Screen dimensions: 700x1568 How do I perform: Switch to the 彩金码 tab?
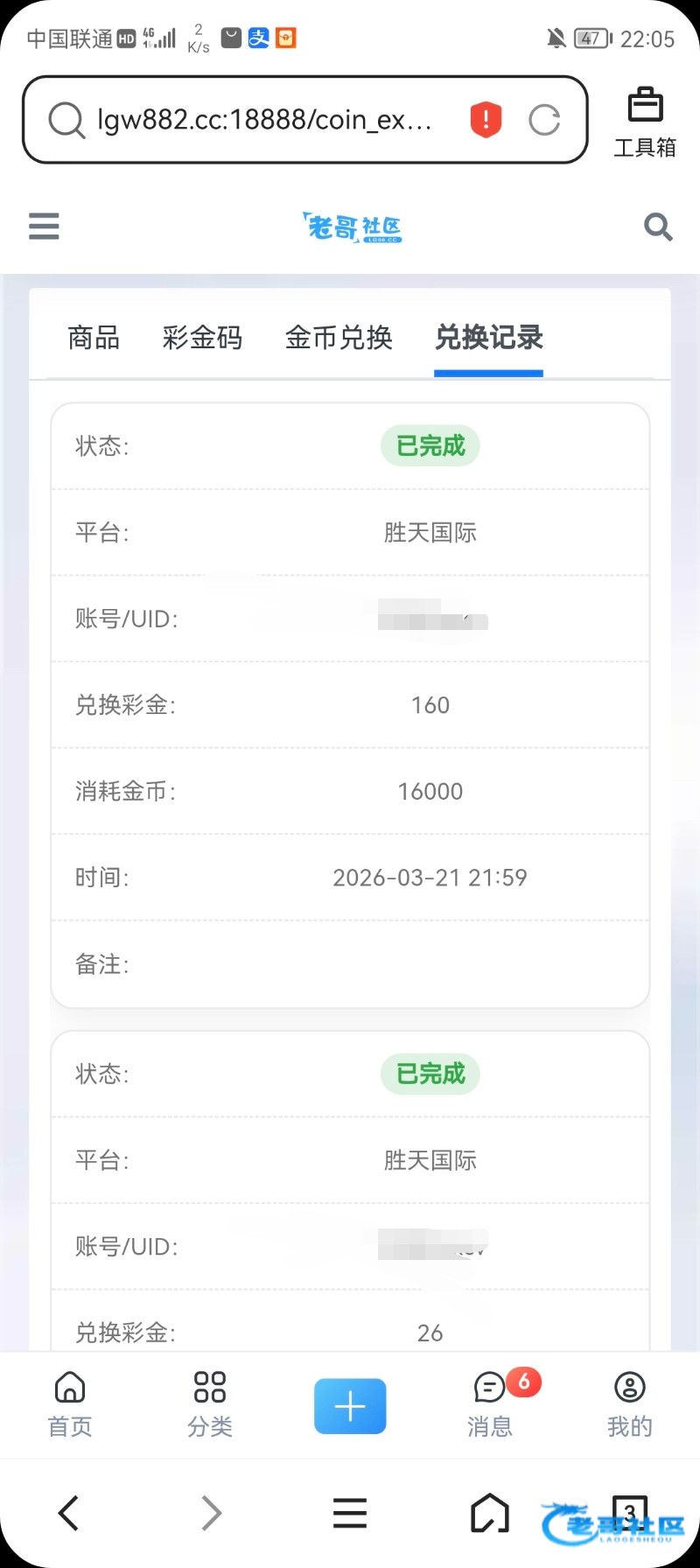(x=202, y=338)
